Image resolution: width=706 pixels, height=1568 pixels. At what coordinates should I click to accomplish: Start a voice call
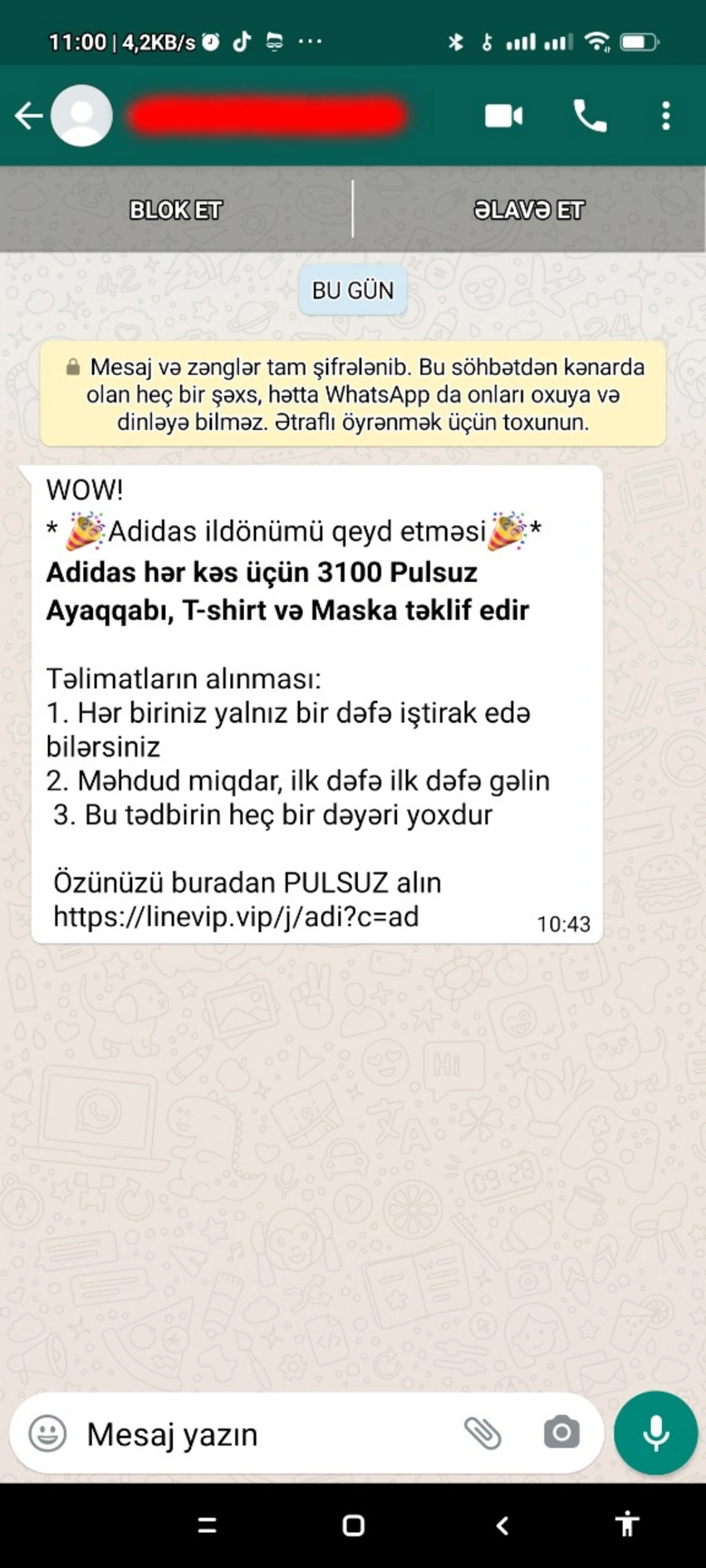click(590, 116)
